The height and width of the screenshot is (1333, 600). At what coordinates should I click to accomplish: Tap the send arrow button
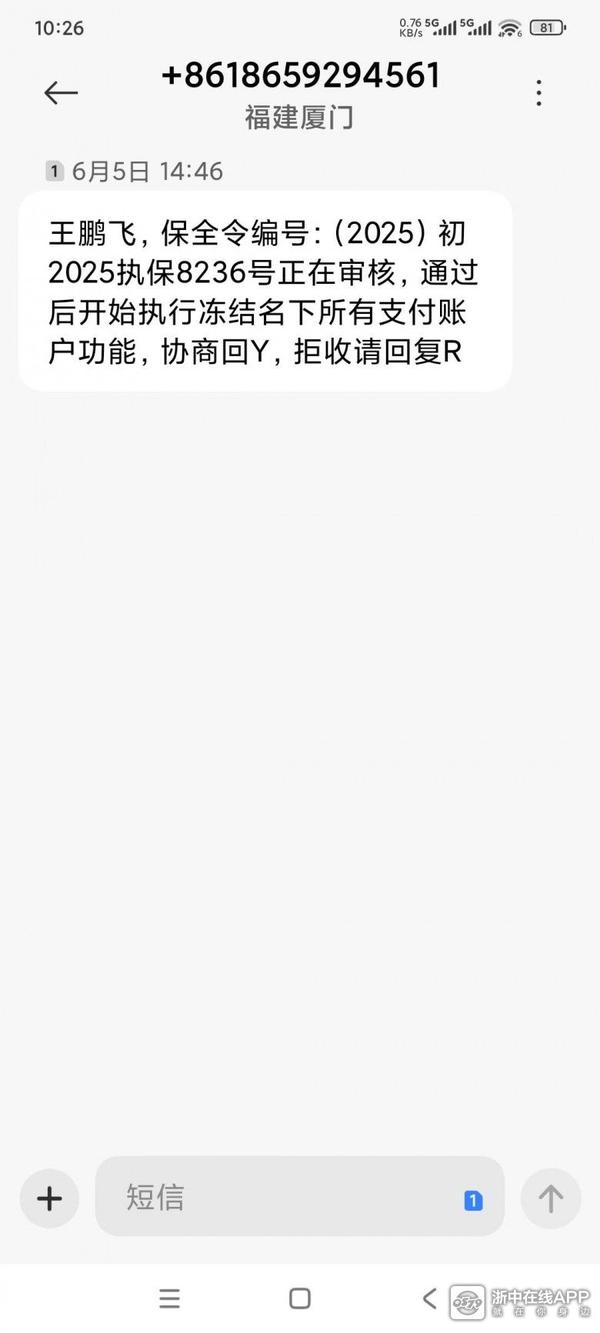tap(551, 1198)
